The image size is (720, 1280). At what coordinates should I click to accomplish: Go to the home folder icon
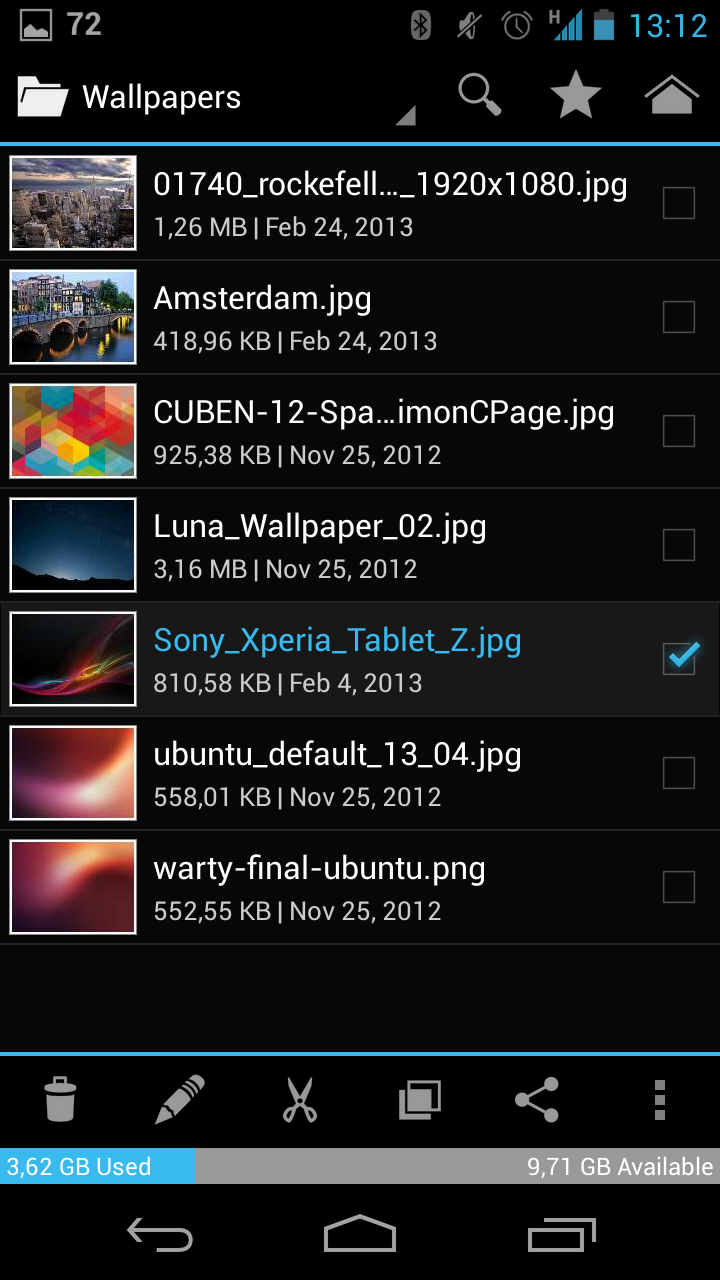(x=671, y=96)
